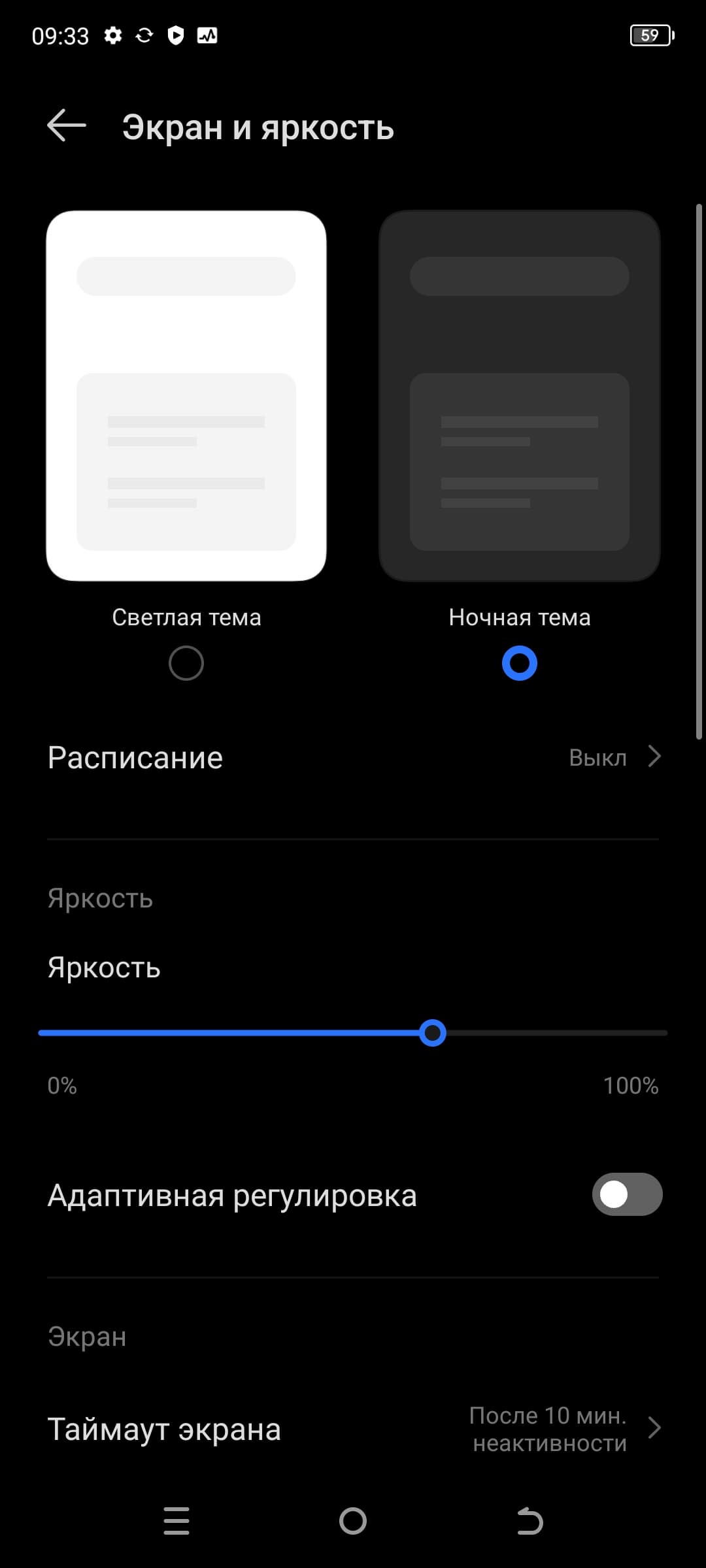Open Таймаут экрана settings
The image size is (706, 1568).
click(353, 1429)
